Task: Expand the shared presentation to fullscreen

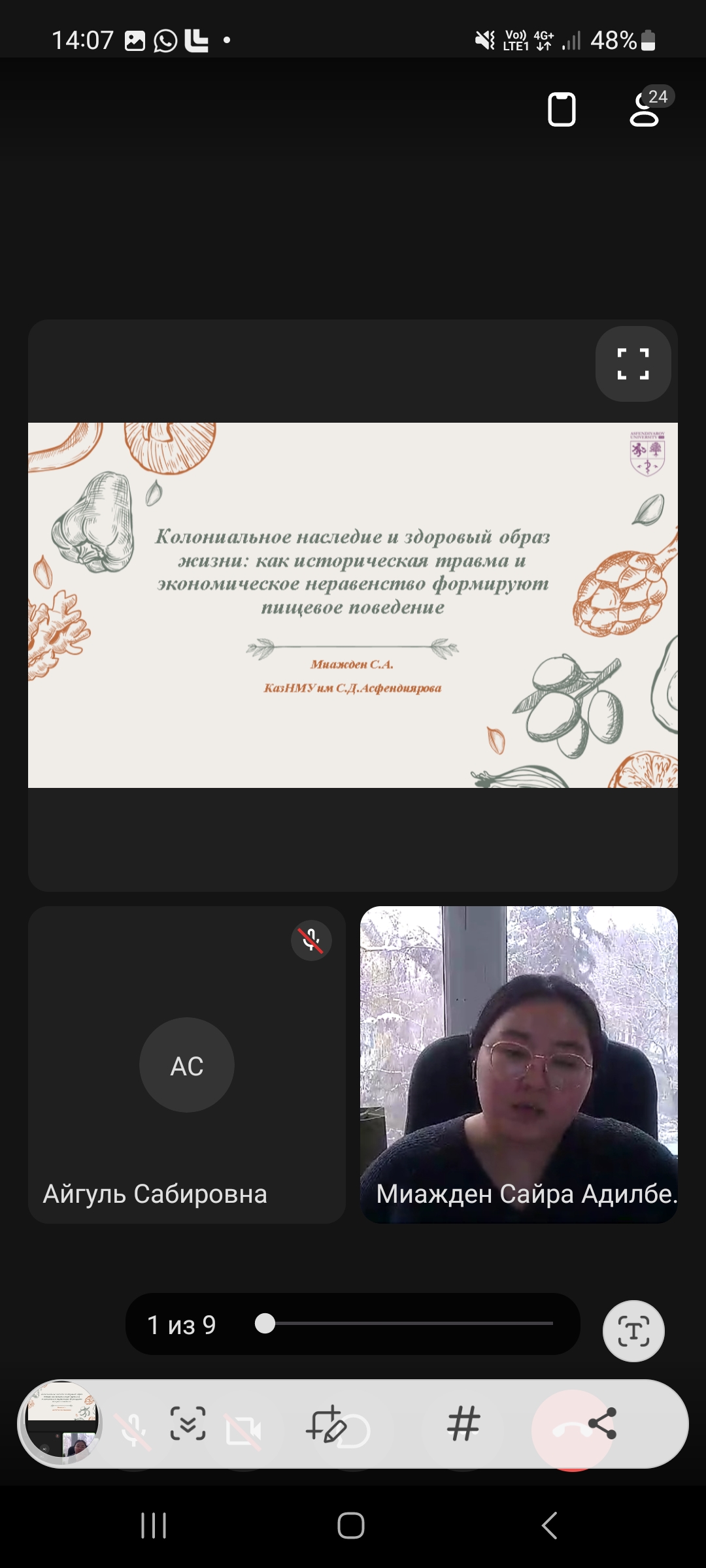Action: tap(633, 364)
